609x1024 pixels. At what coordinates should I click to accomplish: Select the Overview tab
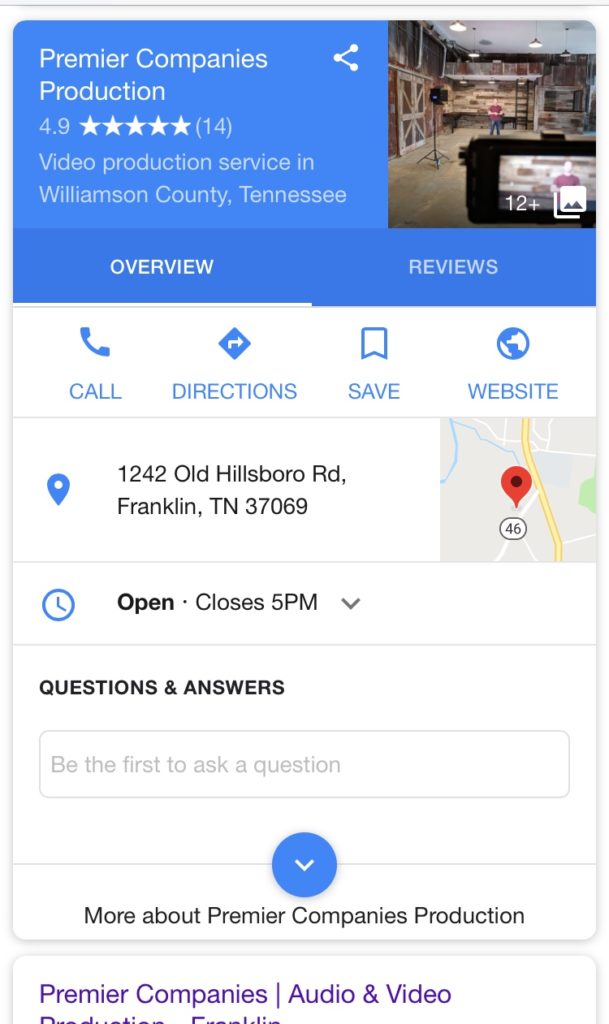point(161,266)
